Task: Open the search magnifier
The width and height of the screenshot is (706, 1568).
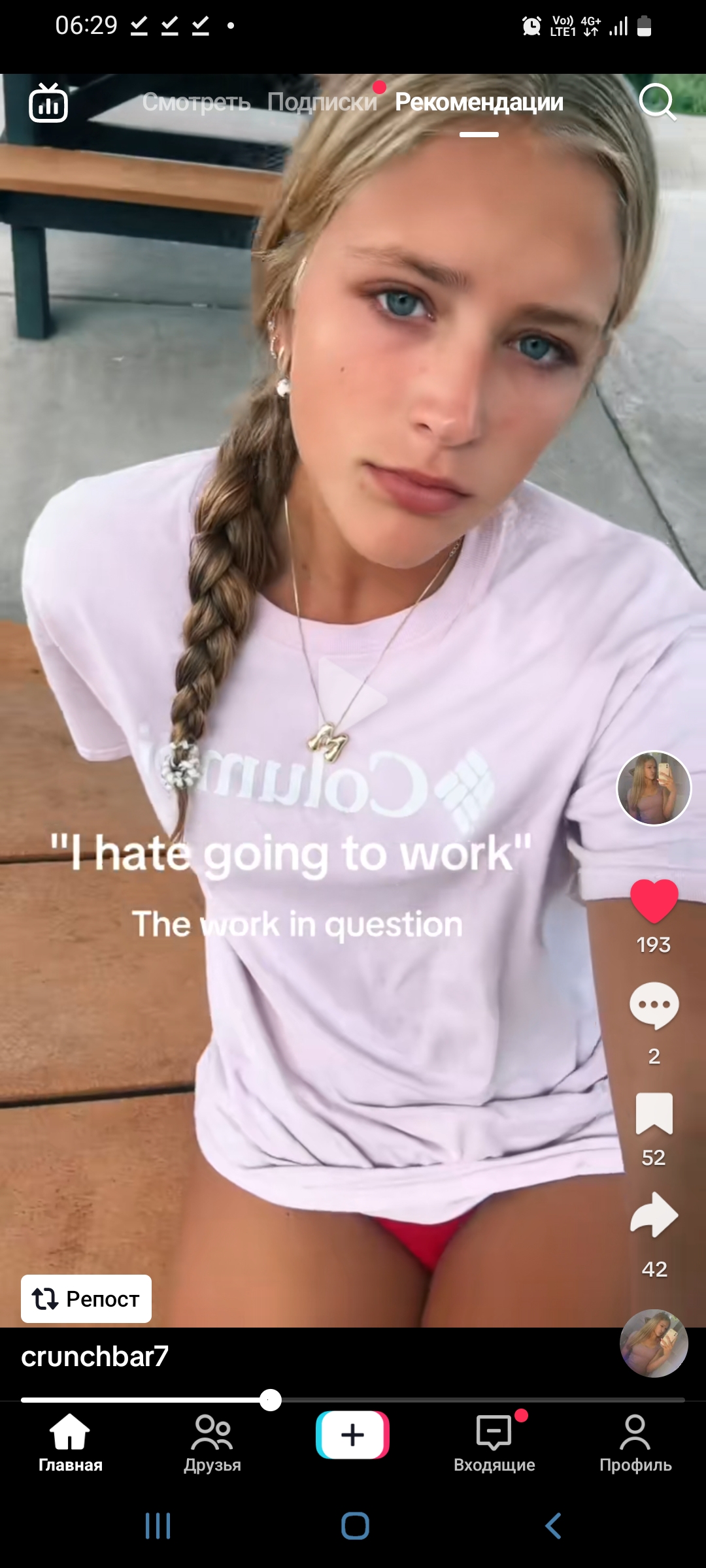Action: (x=657, y=102)
